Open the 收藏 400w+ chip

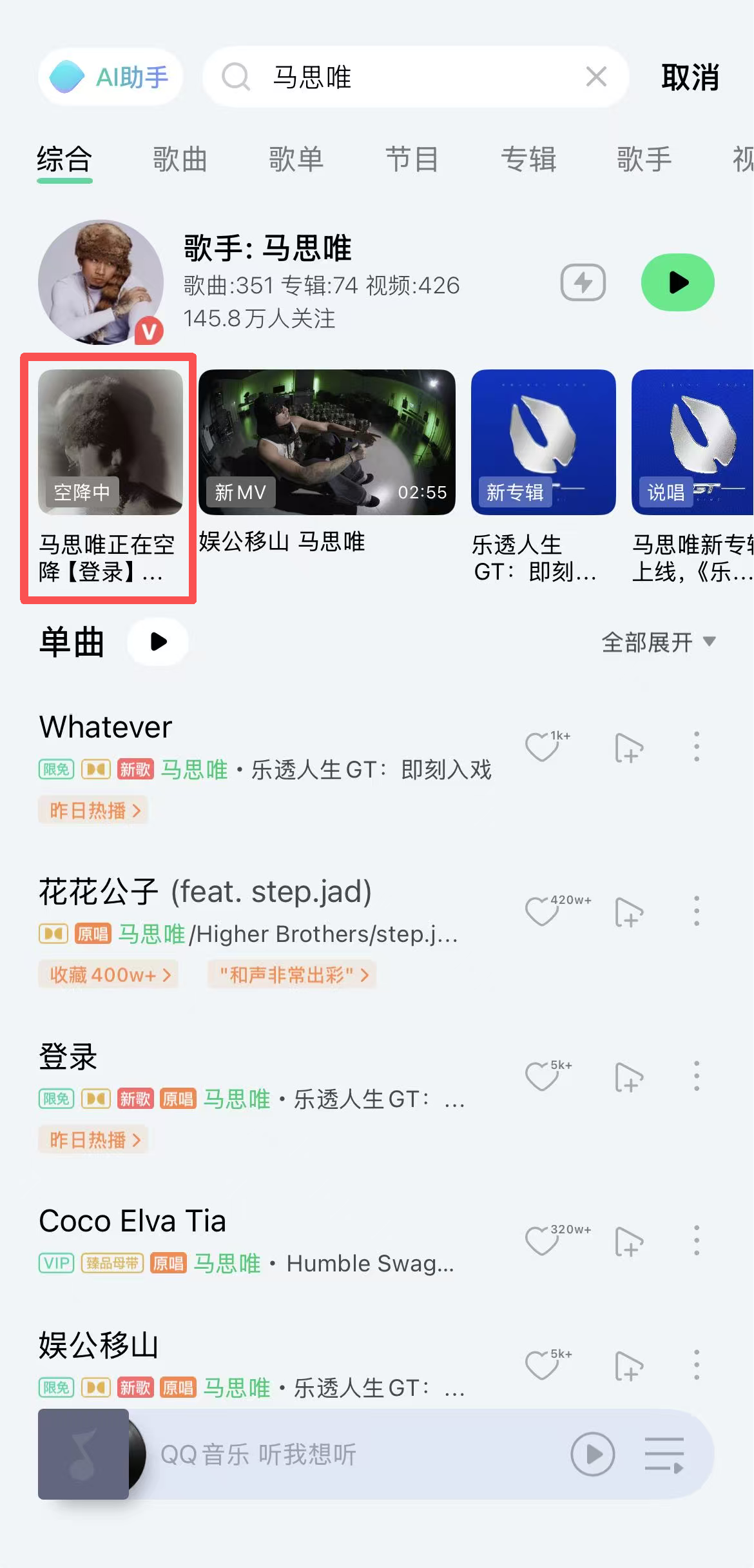[109, 975]
